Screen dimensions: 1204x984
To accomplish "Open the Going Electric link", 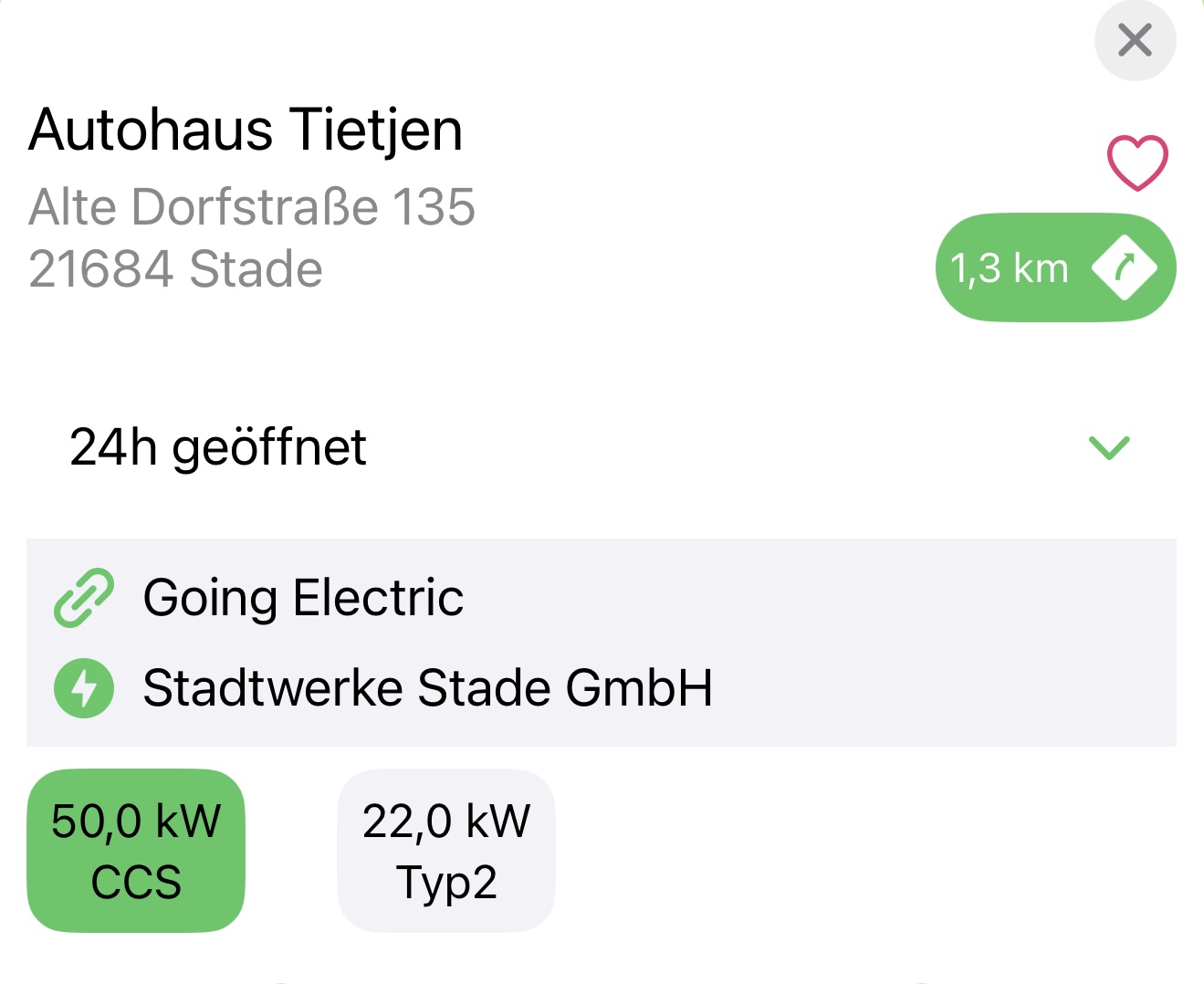I will pos(303,599).
